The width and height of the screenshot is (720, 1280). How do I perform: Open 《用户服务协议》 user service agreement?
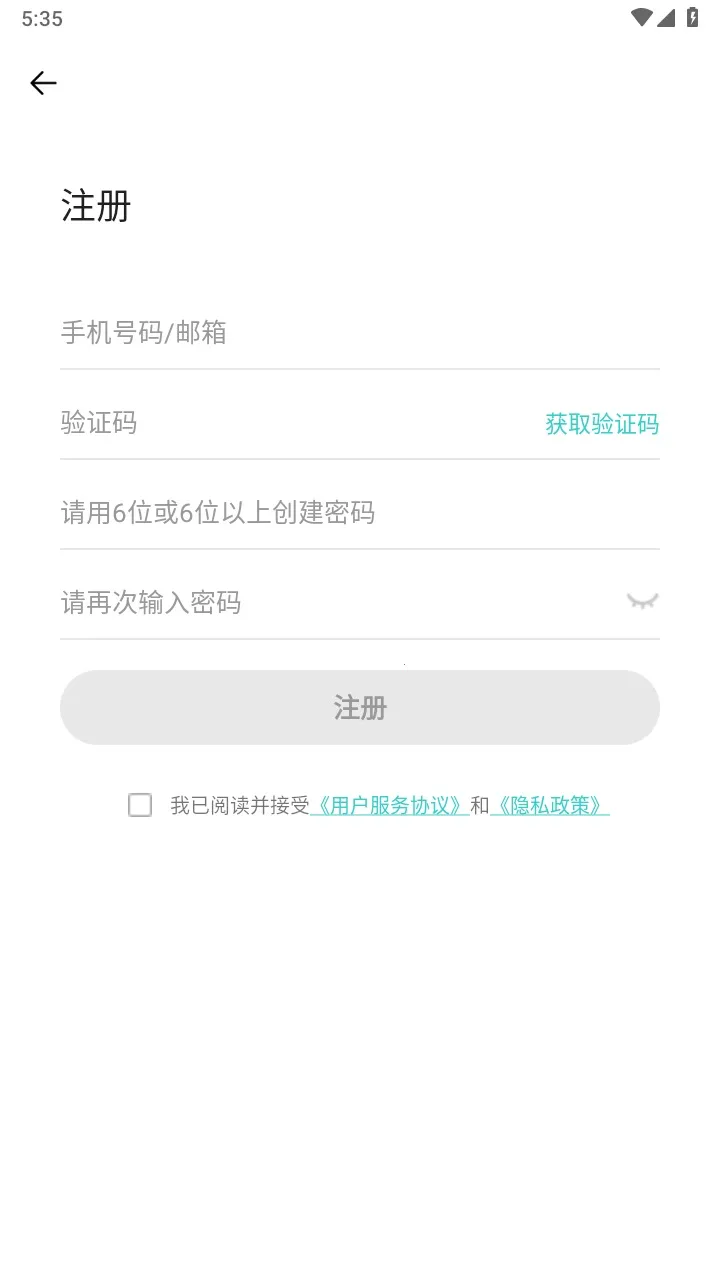pyautogui.click(x=390, y=804)
